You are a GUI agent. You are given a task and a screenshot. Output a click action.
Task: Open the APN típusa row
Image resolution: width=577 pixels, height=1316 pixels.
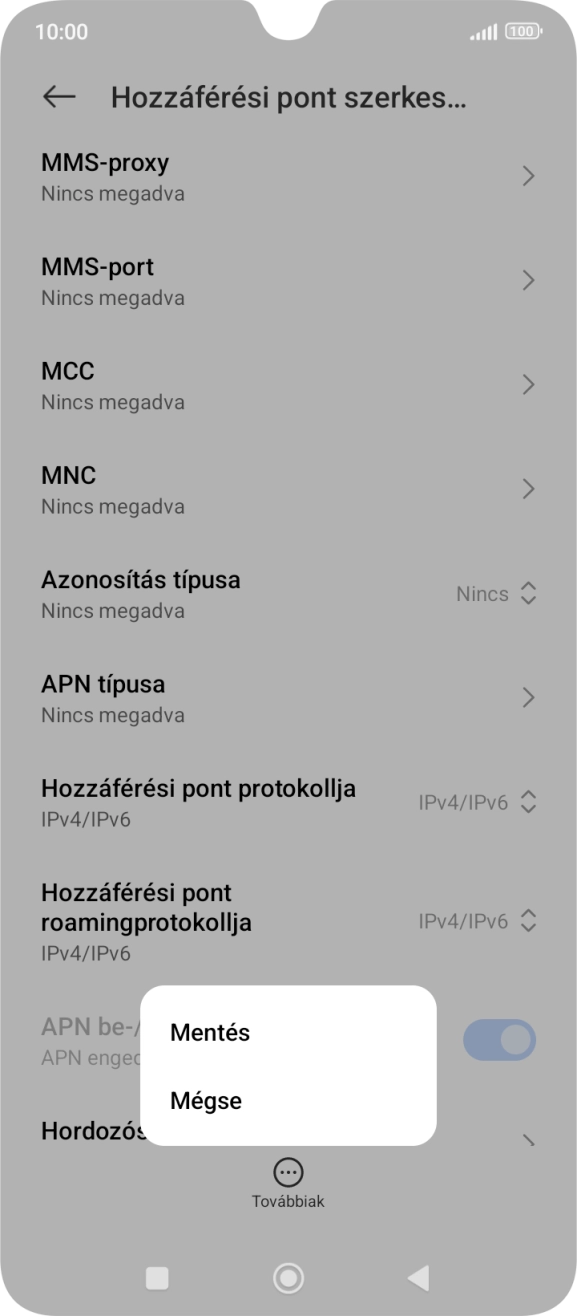point(288,698)
